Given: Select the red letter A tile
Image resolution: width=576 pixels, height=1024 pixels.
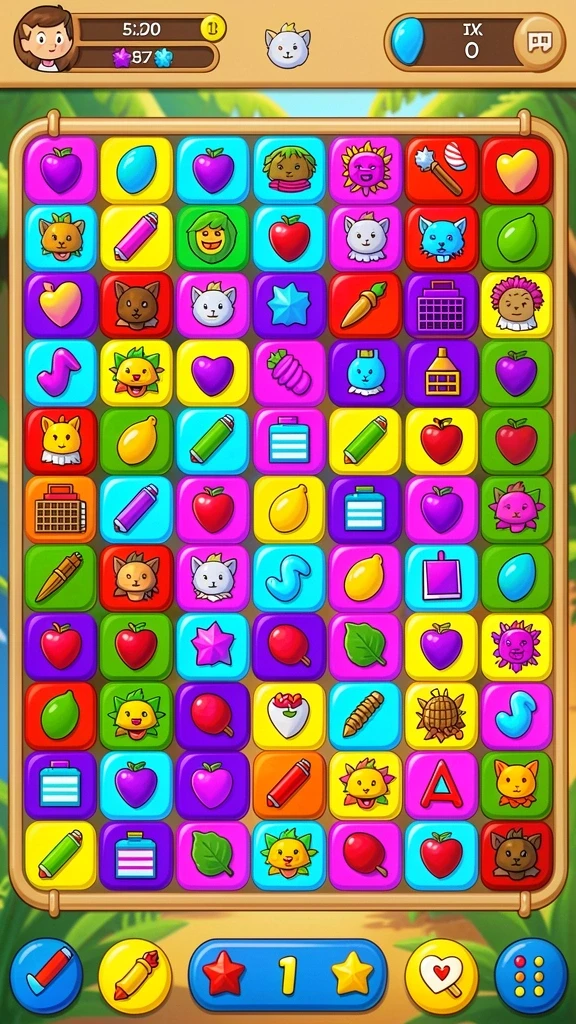Looking at the screenshot, I should click(441, 786).
